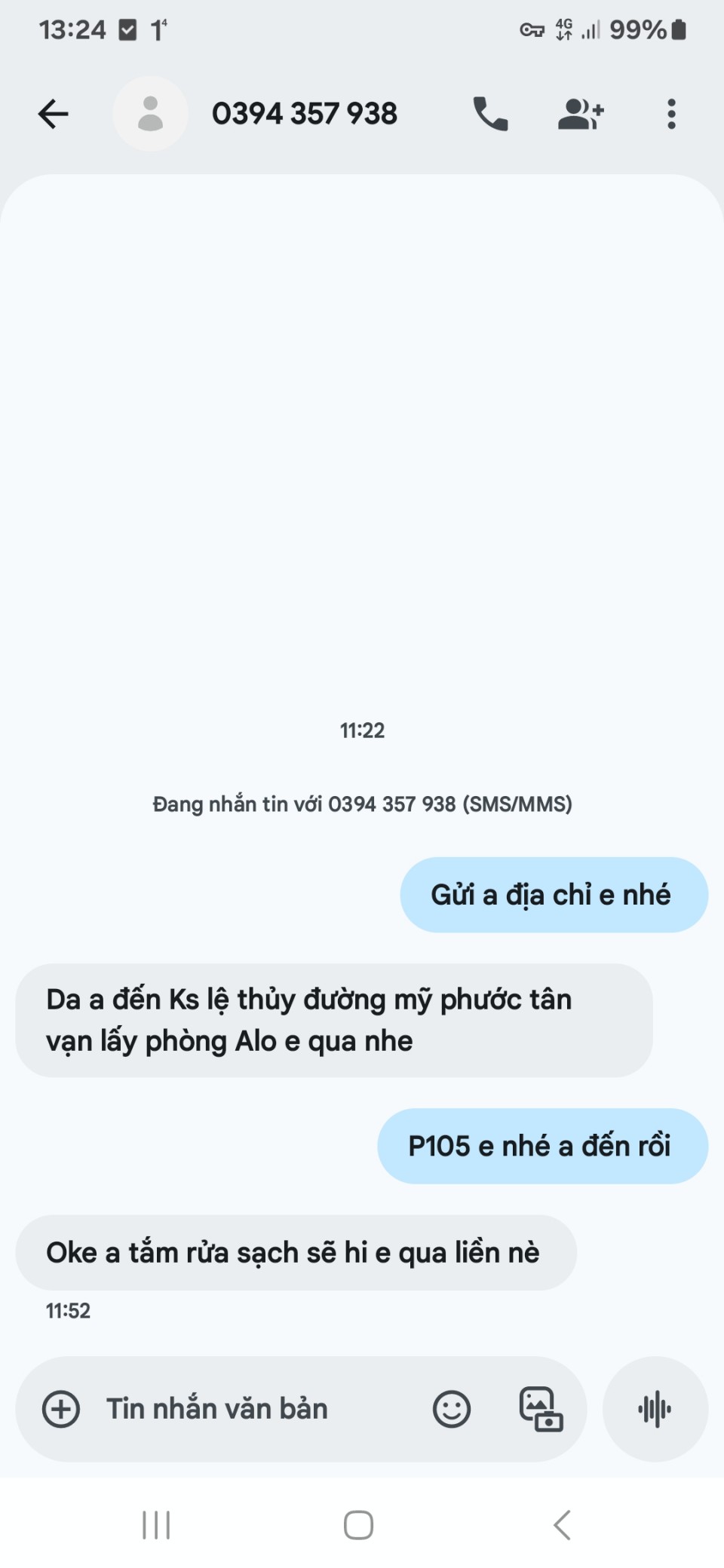The height and width of the screenshot is (1568, 724).
Task: Call 0394 357 938 with the phone icon
Action: 490,114
